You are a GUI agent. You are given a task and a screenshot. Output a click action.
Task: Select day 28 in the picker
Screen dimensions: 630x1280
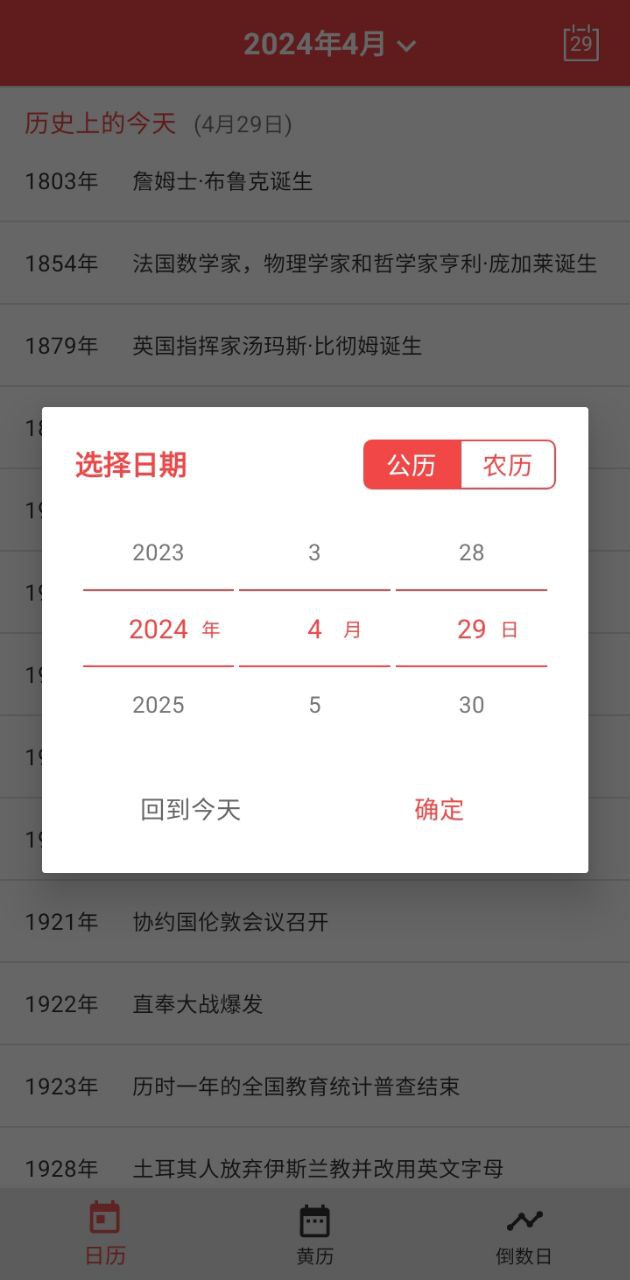pos(471,553)
